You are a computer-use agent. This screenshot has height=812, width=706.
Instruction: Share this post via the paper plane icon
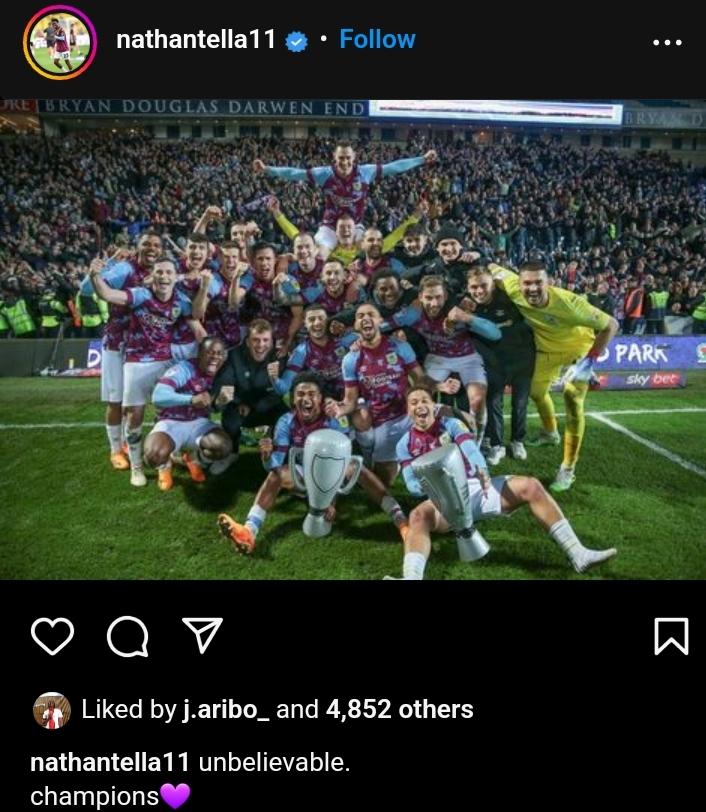(201, 636)
